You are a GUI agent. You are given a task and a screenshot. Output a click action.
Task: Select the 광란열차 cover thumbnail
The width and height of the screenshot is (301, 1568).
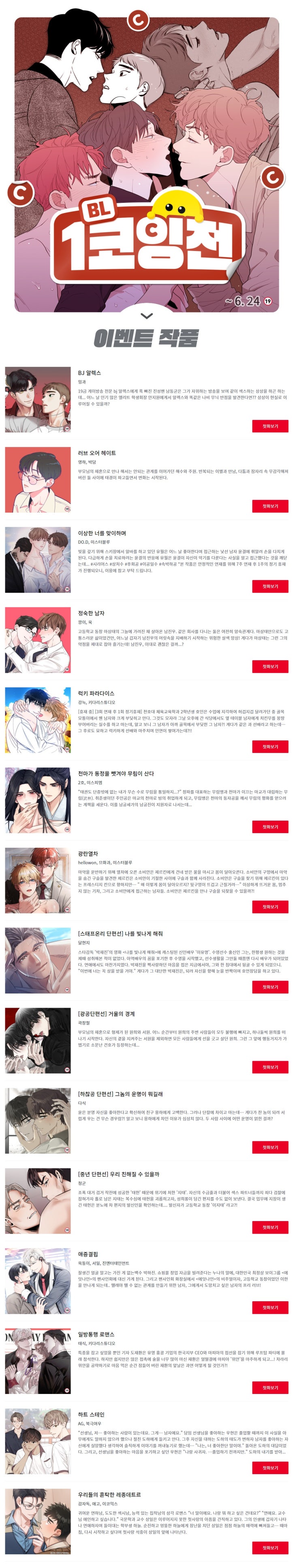(x=38, y=880)
